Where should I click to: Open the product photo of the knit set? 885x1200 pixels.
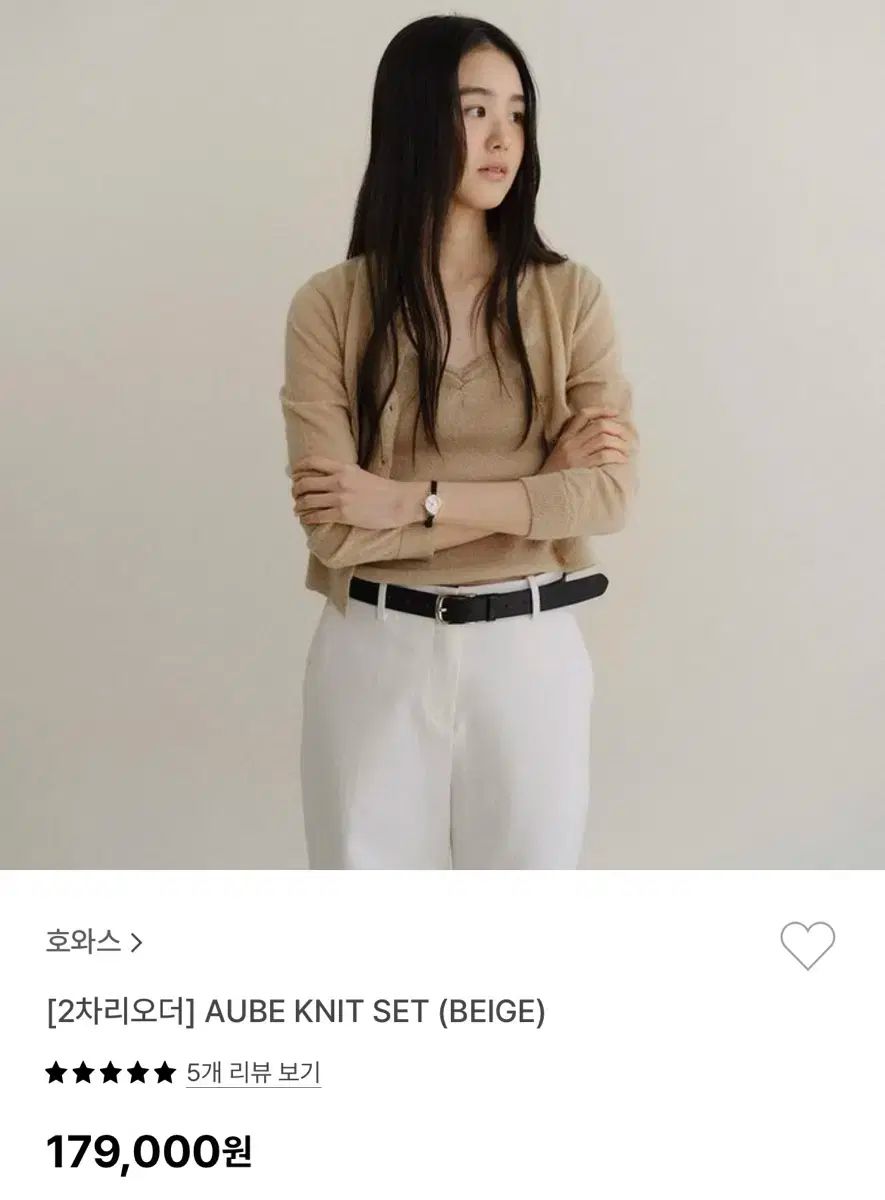[x=442, y=435]
